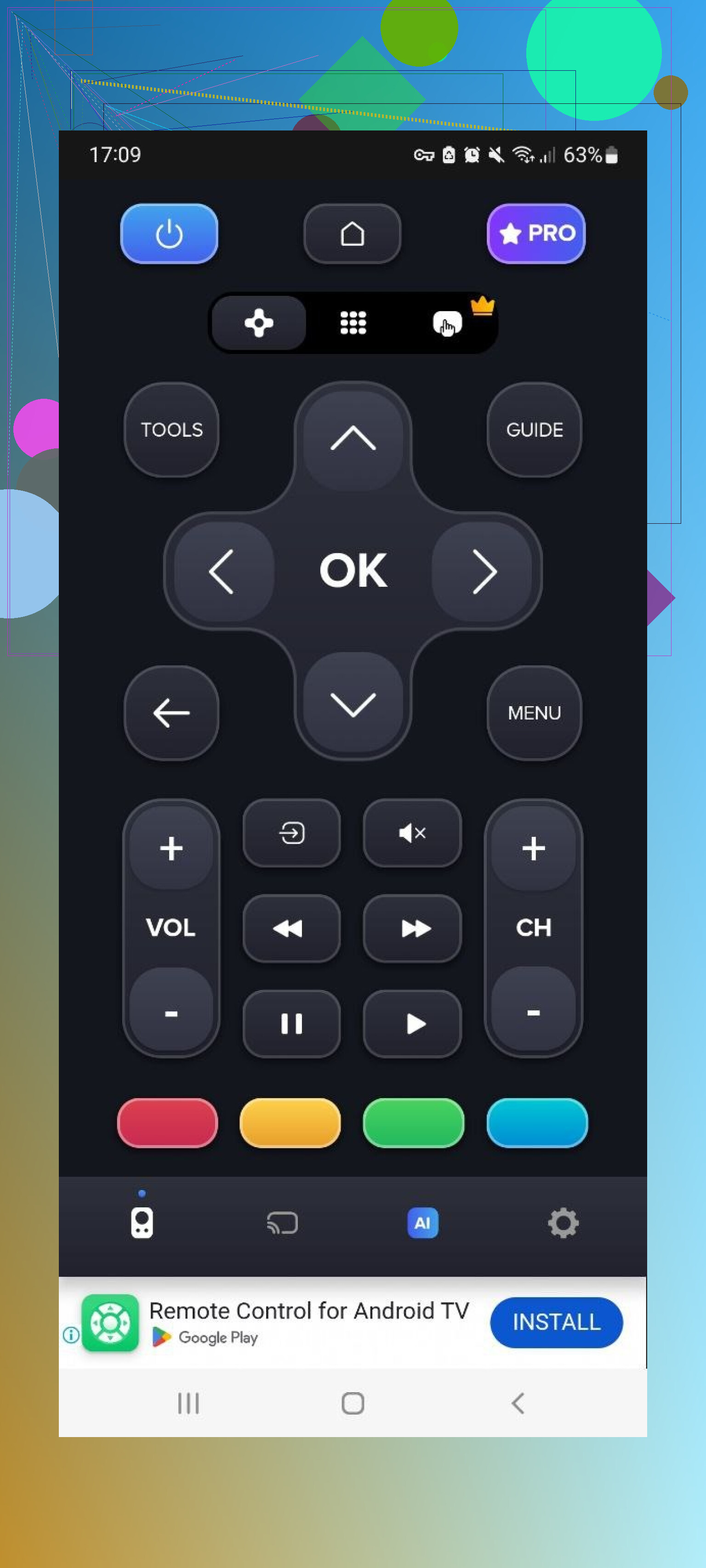Viewport: 706px width, 1568px height.
Task: Go to the next channel
Action: tap(533, 848)
